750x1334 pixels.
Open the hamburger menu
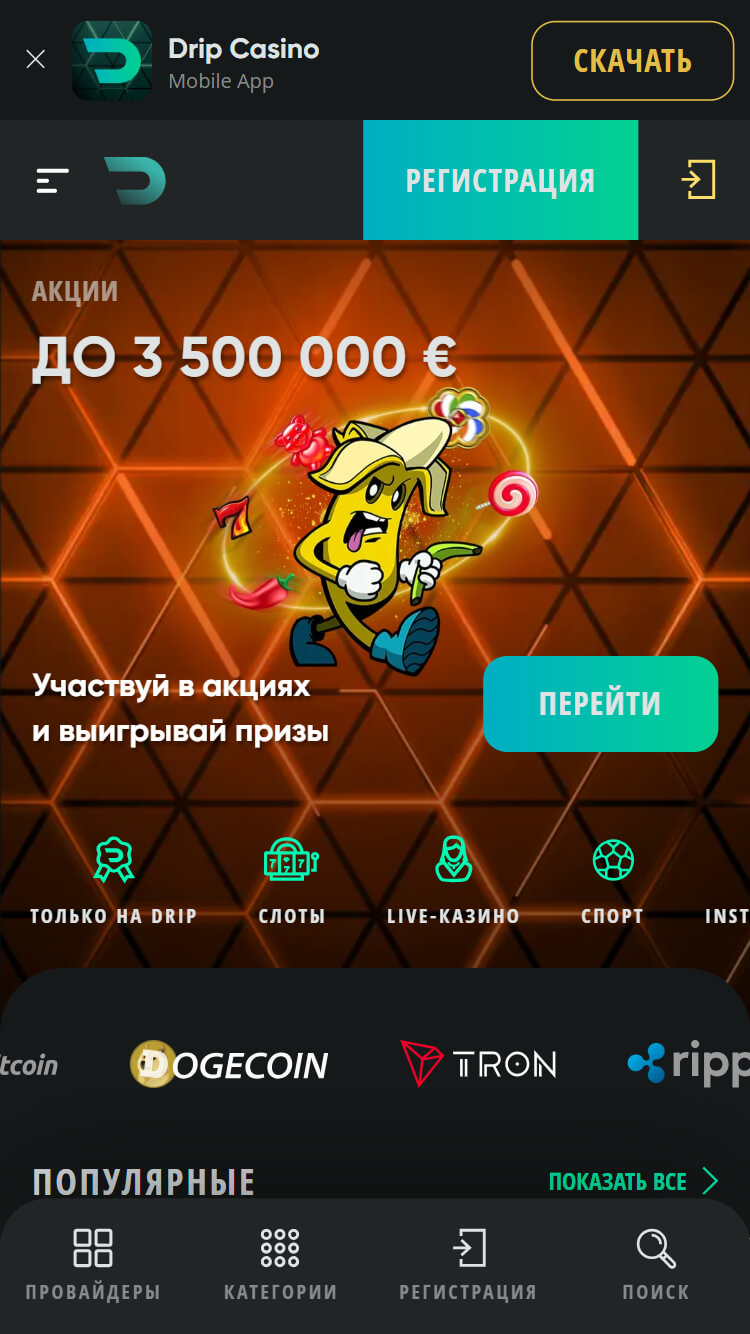click(x=52, y=181)
